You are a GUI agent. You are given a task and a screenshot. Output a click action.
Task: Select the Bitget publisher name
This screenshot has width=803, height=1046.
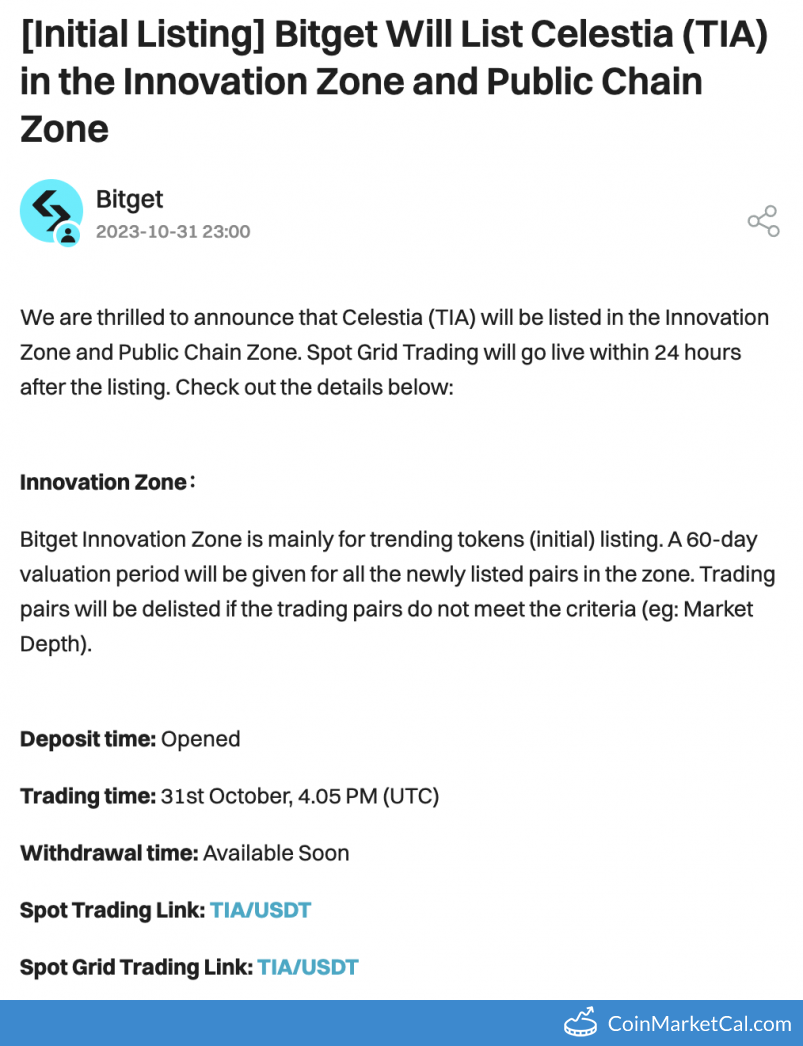(129, 198)
